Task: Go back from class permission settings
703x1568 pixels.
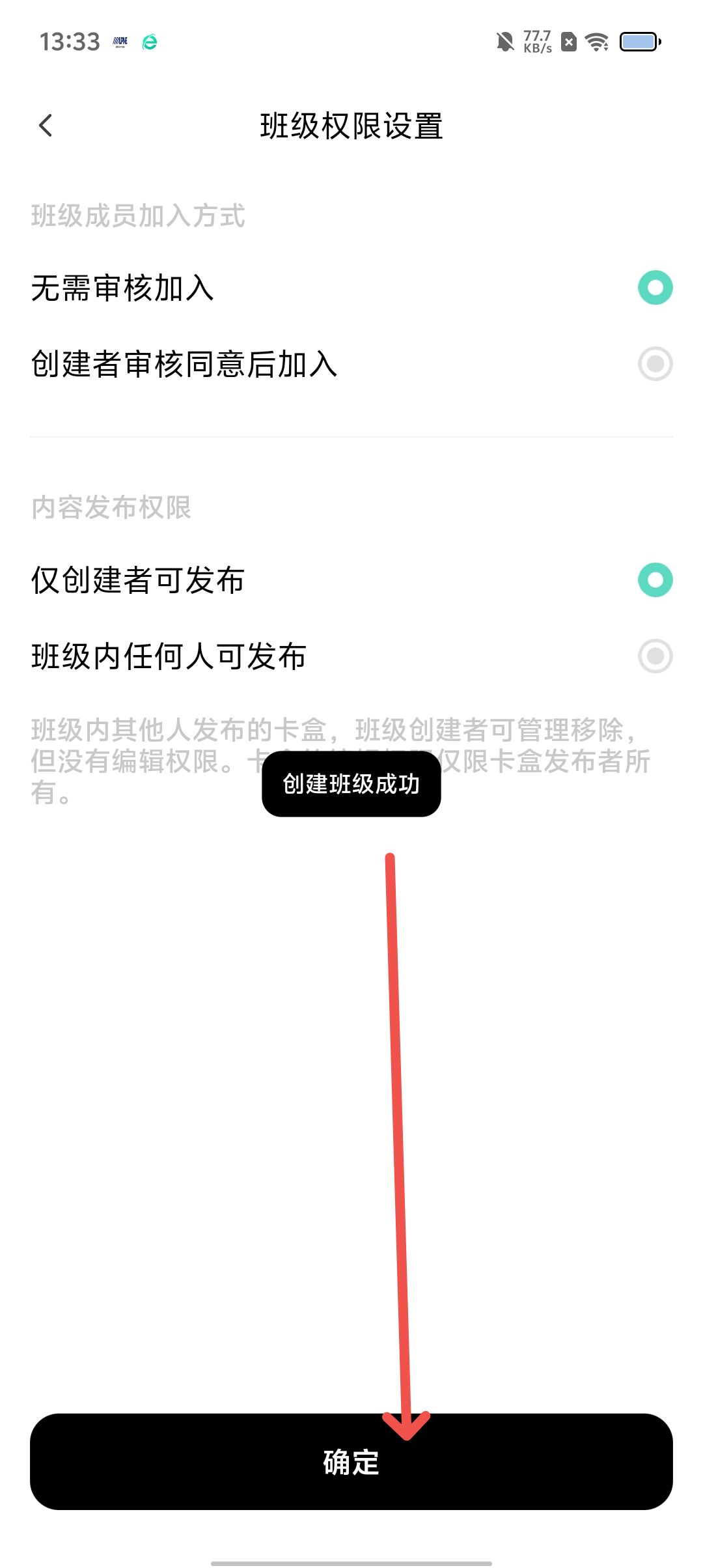Action: coord(46,126)
